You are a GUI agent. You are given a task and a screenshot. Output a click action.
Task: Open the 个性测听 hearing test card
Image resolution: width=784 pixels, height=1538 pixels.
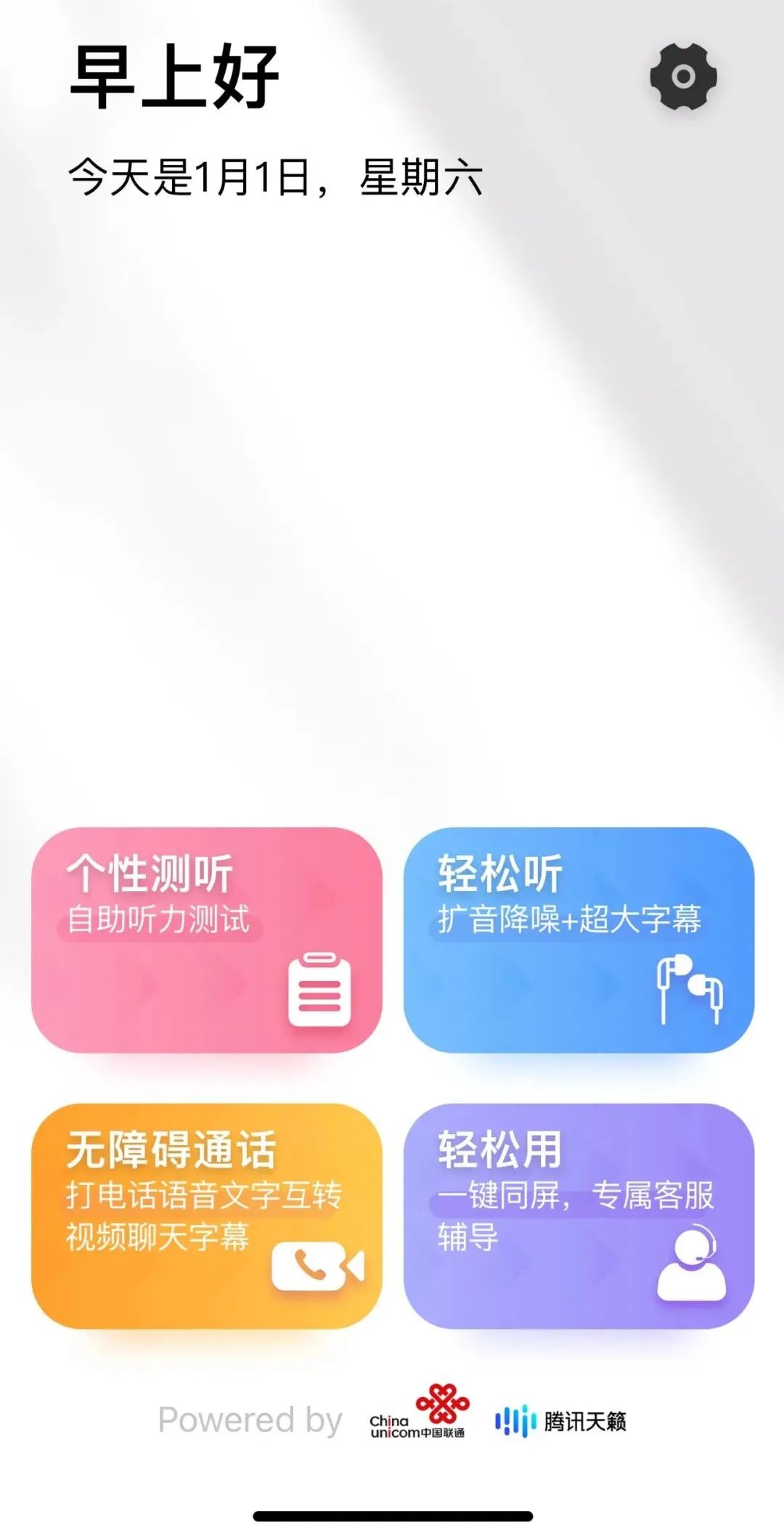click(207, 940)
